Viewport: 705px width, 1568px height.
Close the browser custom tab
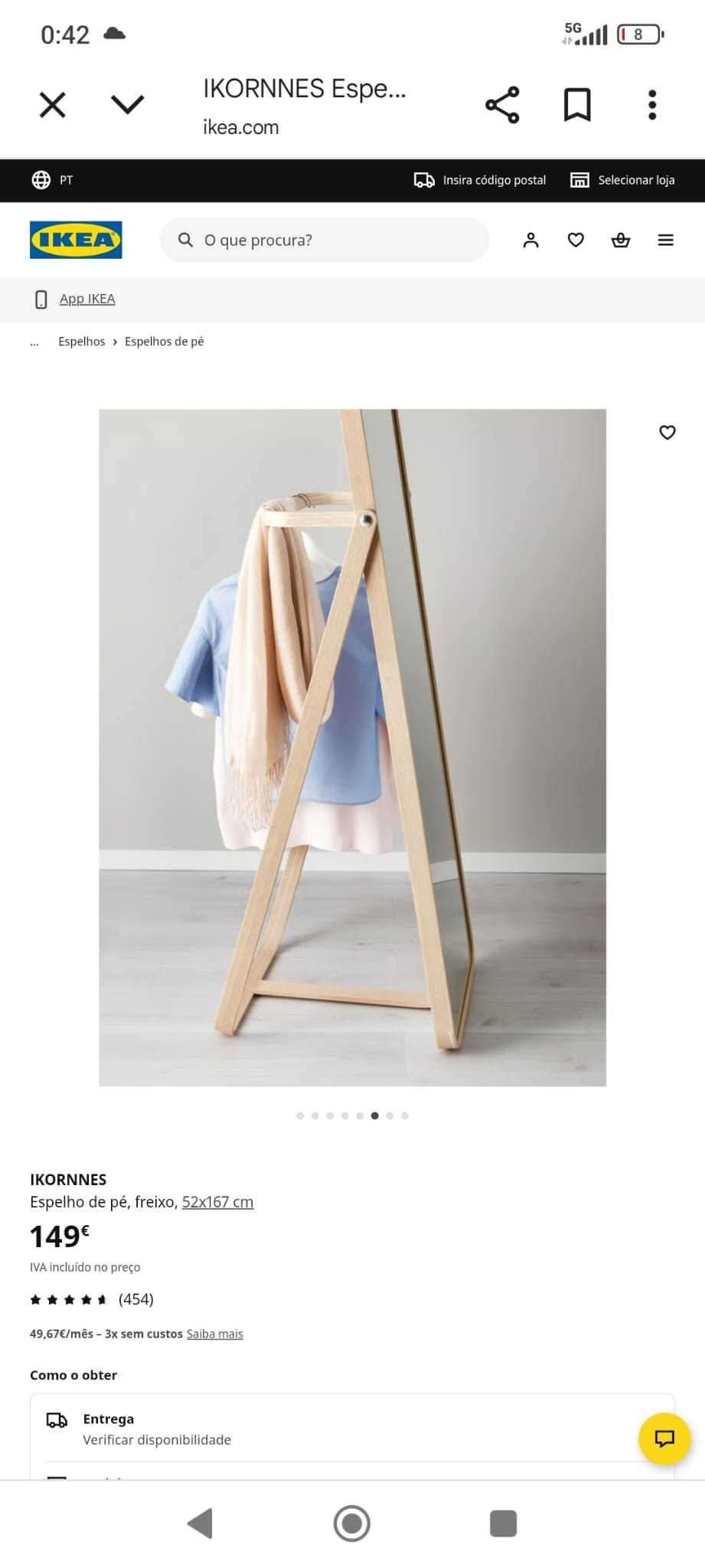53,105
